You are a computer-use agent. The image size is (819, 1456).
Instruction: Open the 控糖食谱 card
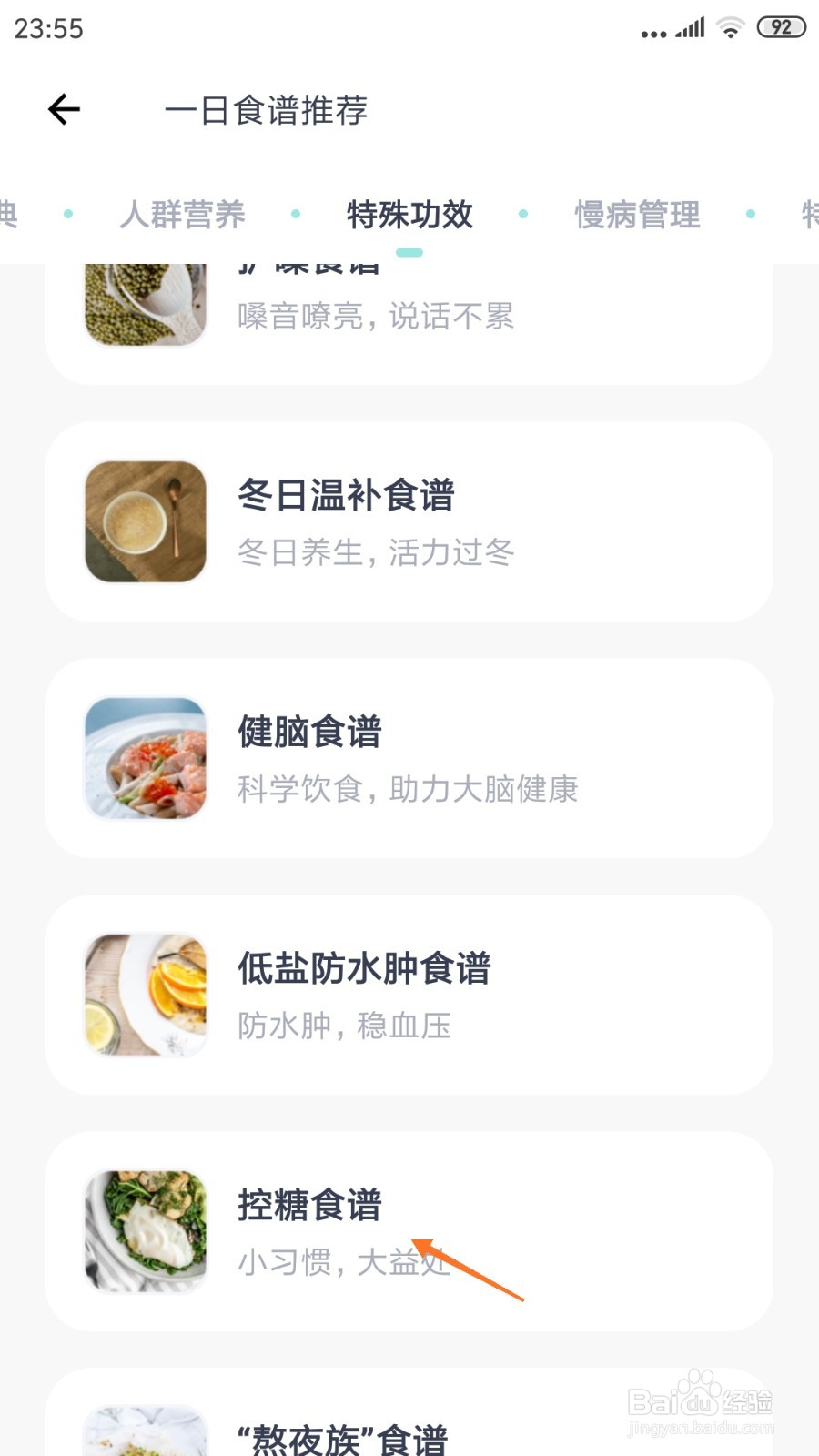[409, 1231]
